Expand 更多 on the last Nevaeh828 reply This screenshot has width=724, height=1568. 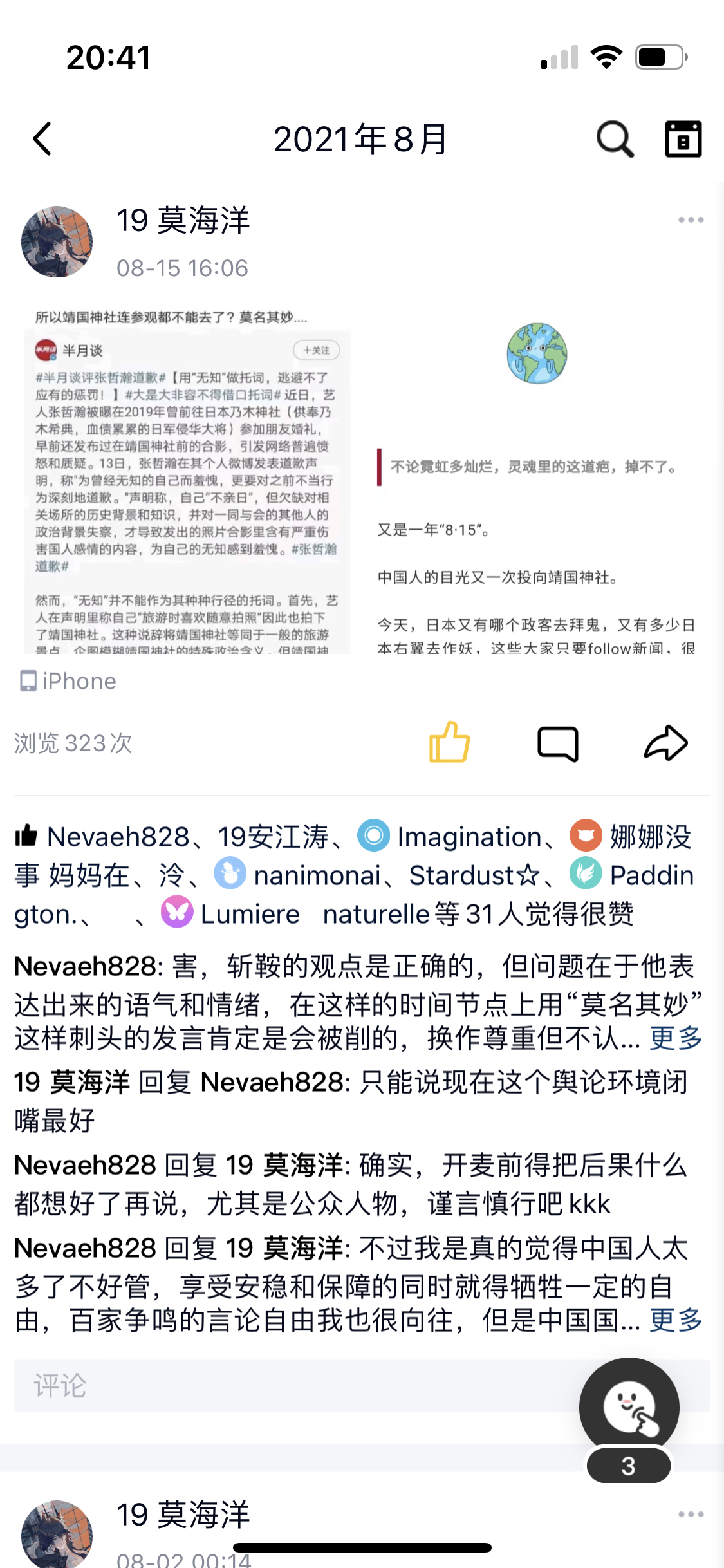(x=676, y=1320)
